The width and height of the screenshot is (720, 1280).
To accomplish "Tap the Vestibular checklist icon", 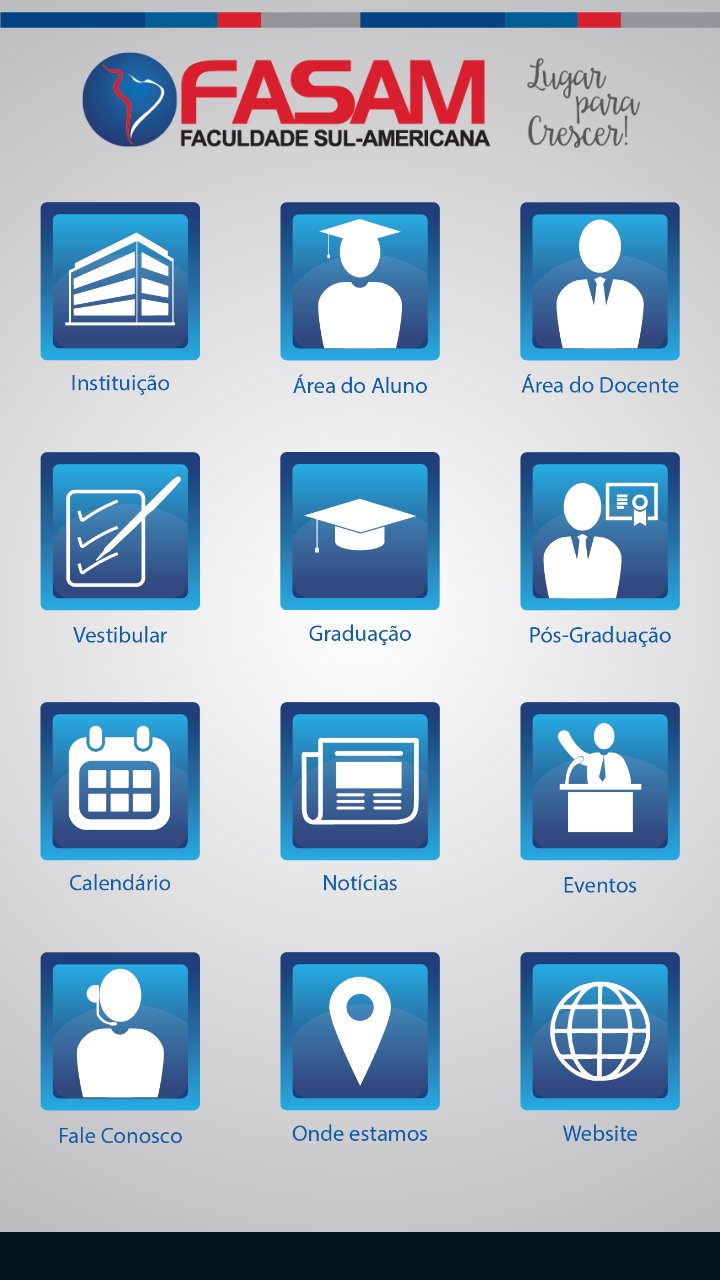I will pos(120,531).
